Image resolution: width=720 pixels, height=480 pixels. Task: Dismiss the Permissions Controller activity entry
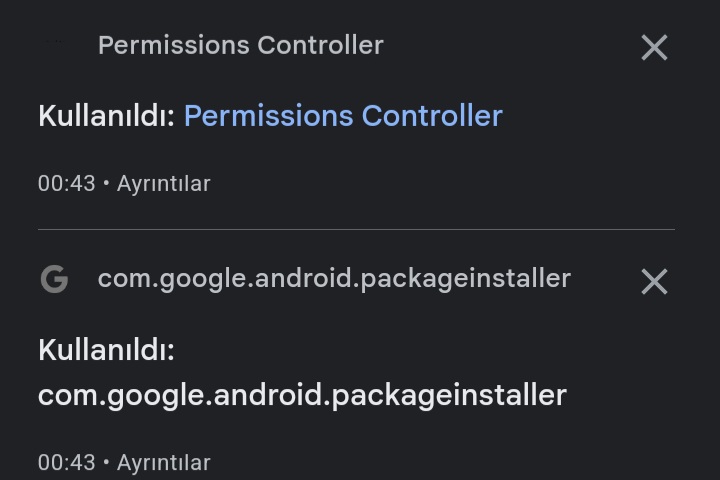click(x=654, y=47)
